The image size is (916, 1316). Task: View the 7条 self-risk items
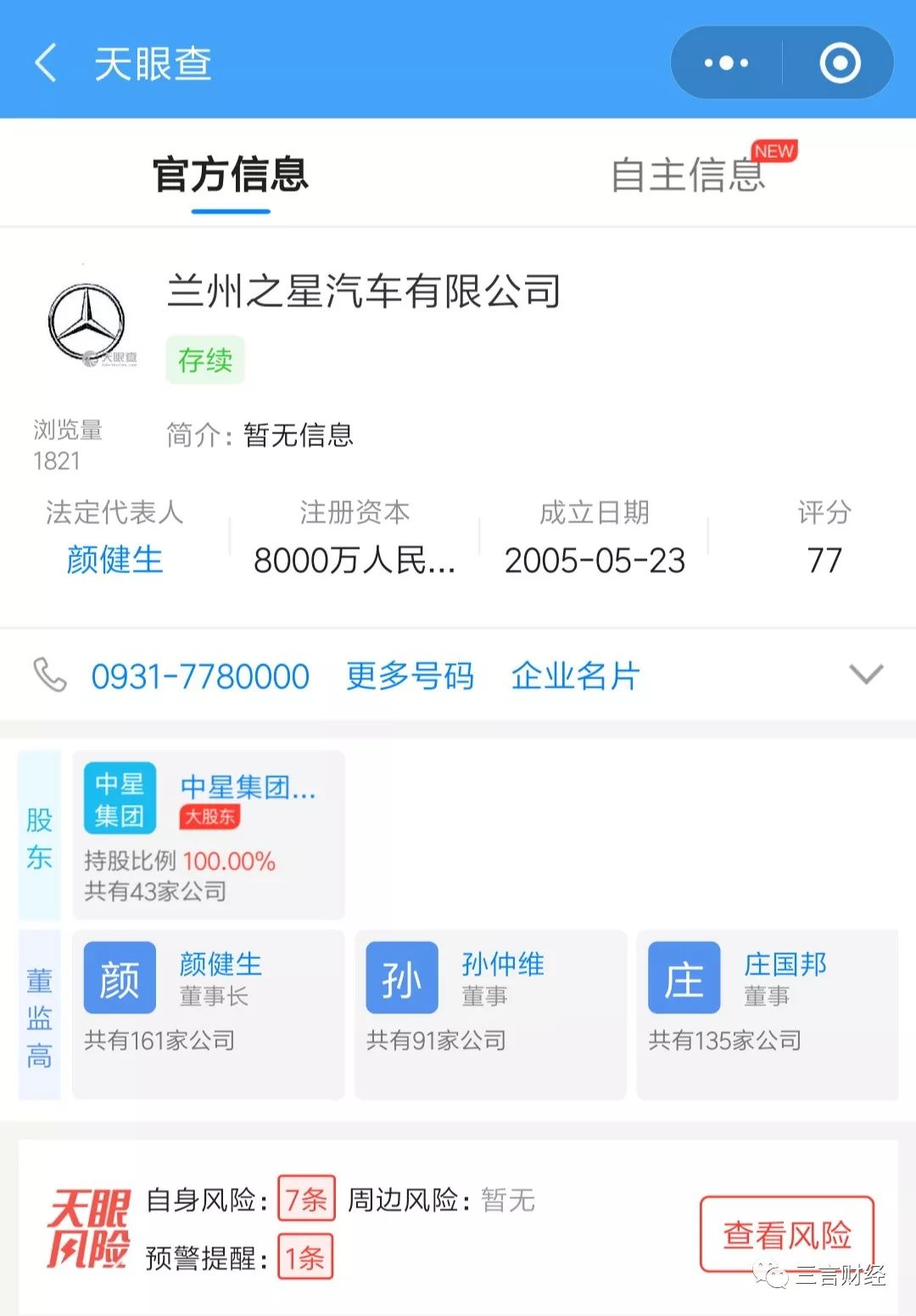click(x=306, y=1200)
